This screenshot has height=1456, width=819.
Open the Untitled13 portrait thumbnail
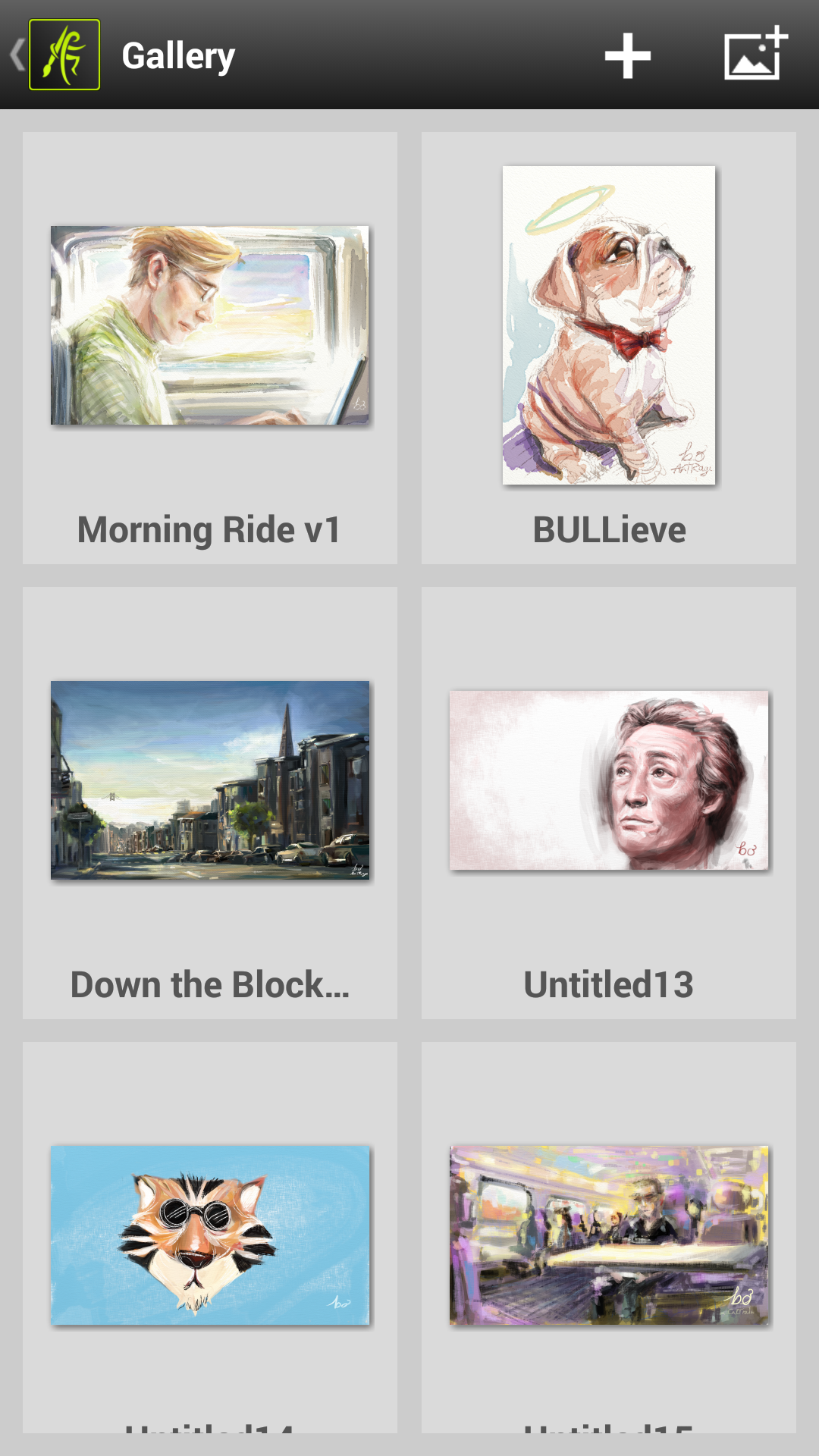click(x=610, y=781)
